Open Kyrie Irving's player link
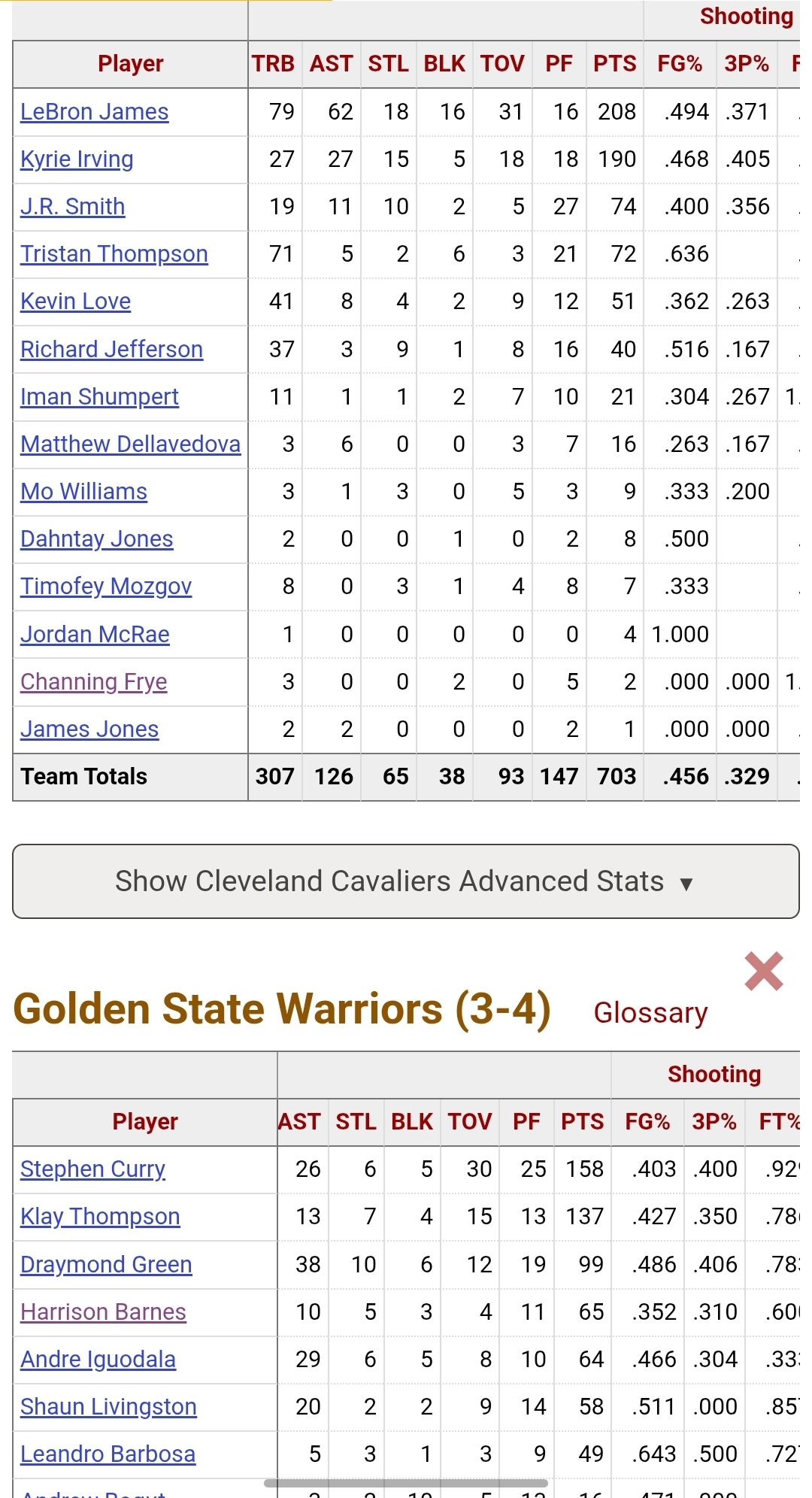The height and width of the screenshot is (1498, 812). (x=77, y=159)
